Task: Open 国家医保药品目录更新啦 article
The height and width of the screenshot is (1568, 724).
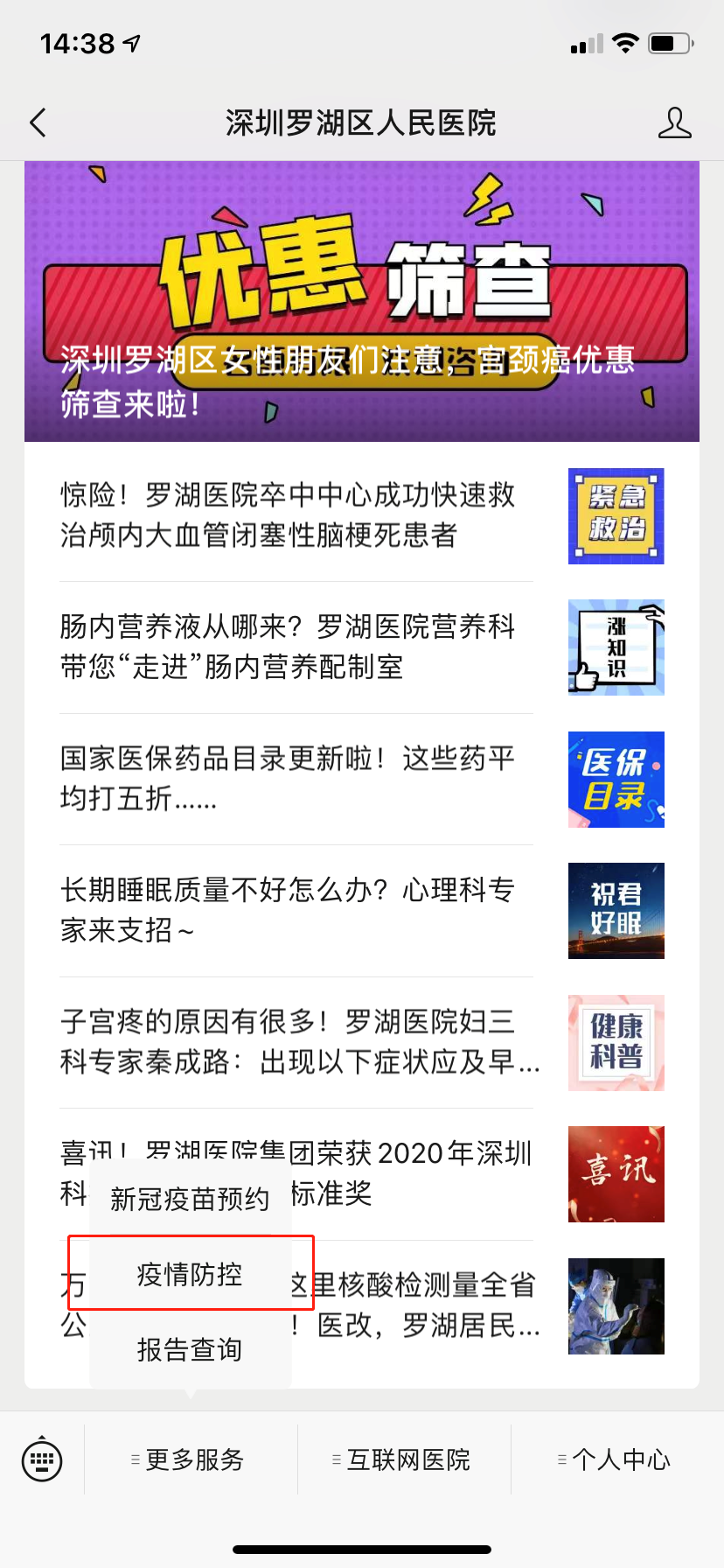Action: [x=289, y=778]
